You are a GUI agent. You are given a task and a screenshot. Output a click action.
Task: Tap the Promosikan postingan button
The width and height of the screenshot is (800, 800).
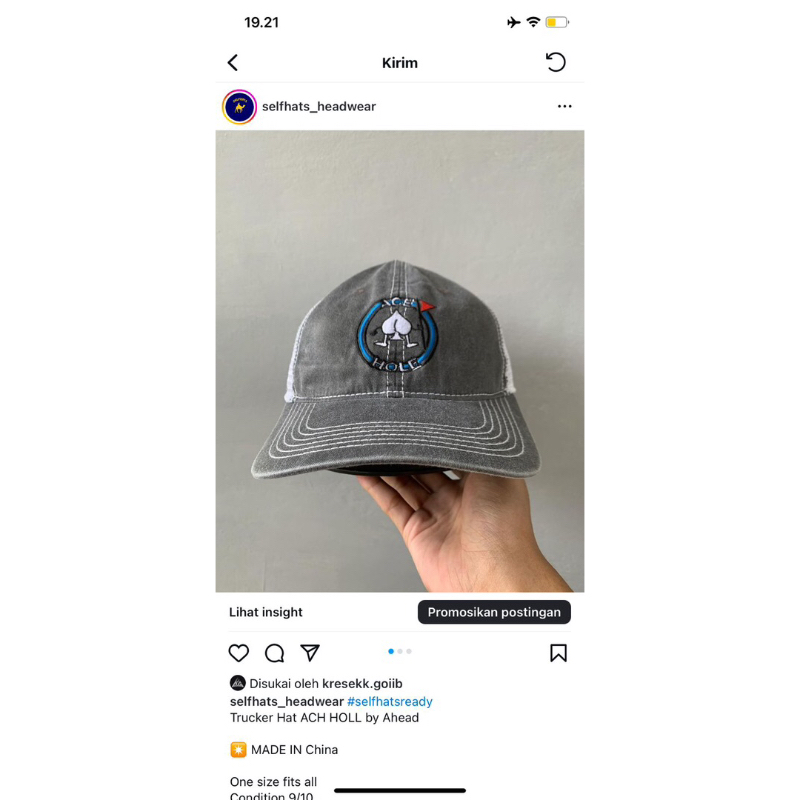point(494,612)
